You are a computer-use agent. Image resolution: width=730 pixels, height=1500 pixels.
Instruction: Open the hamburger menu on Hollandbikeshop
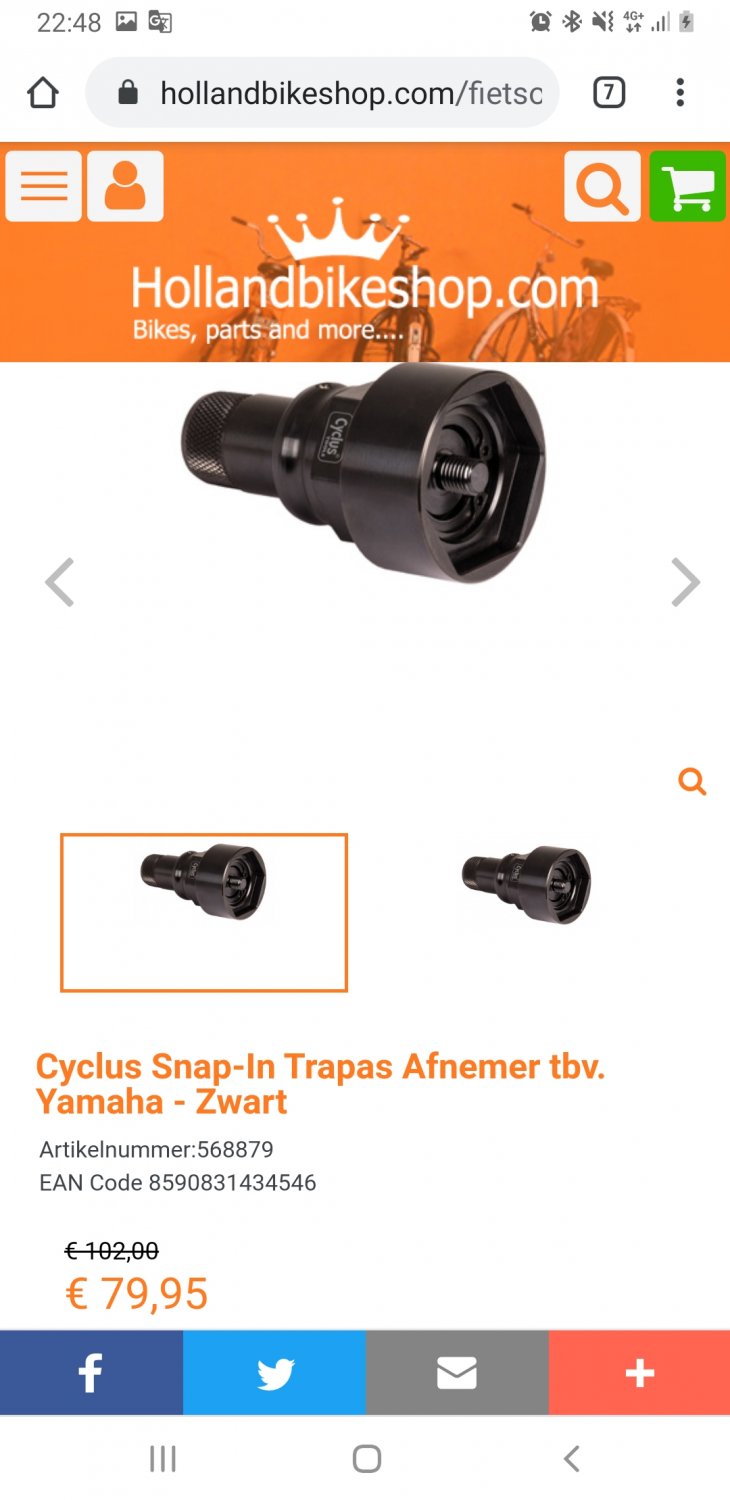(x=43, y=186)
